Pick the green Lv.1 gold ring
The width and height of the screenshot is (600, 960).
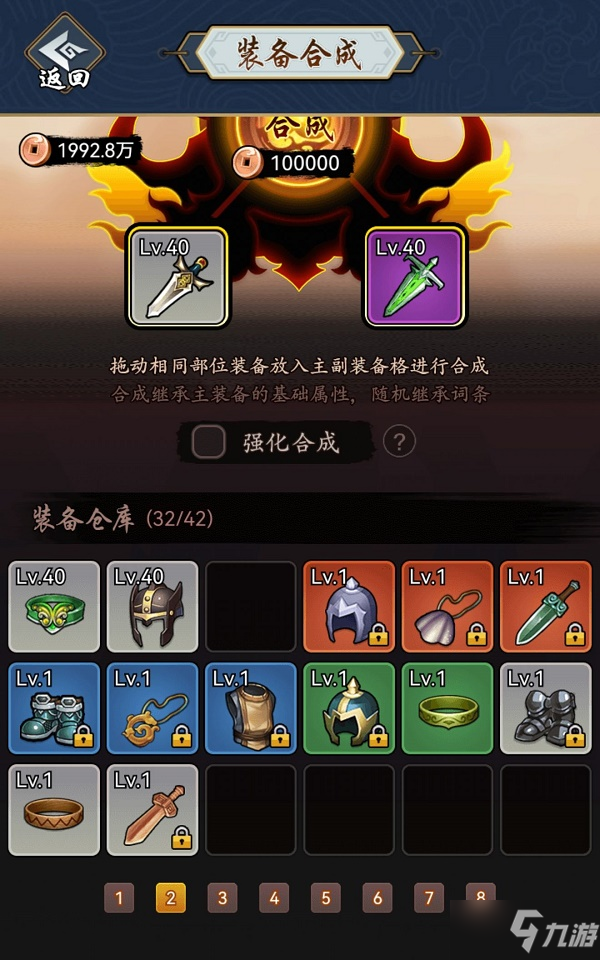click(x=447, y=707)
